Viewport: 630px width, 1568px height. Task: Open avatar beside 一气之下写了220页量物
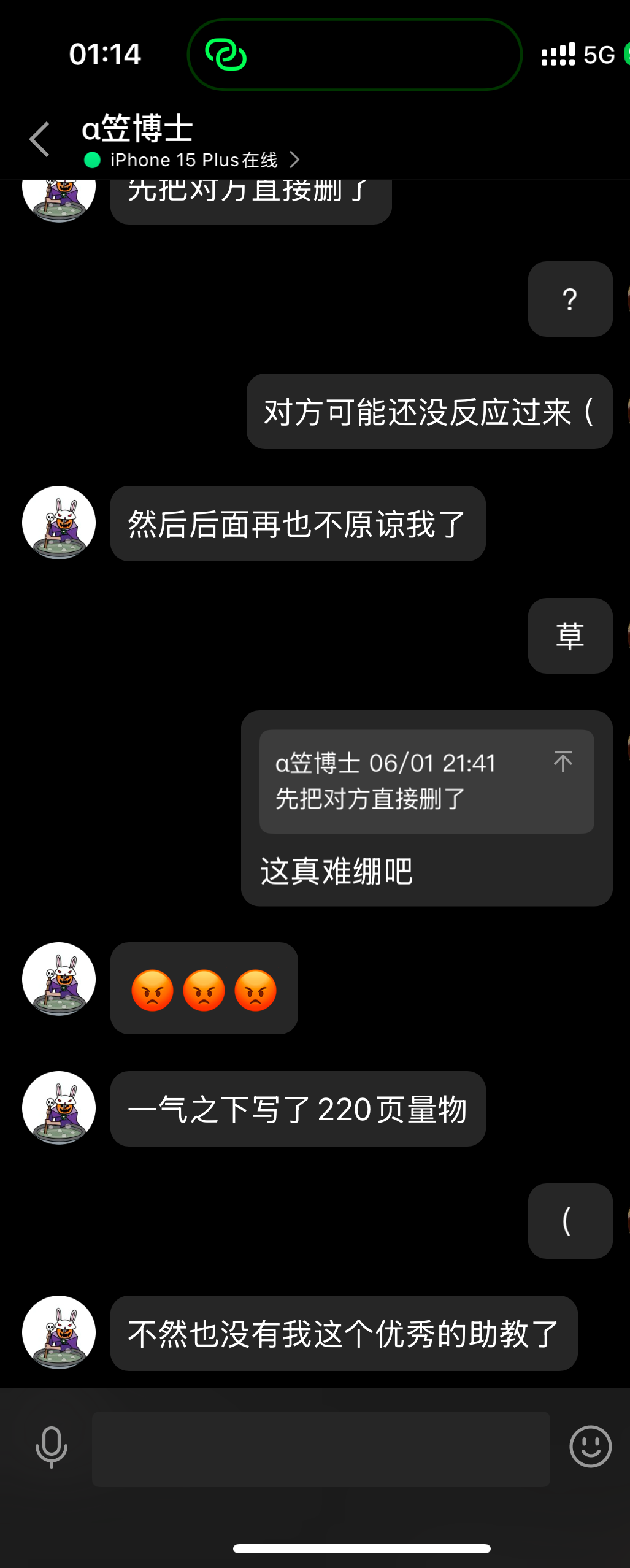(x=59, y=1108)
